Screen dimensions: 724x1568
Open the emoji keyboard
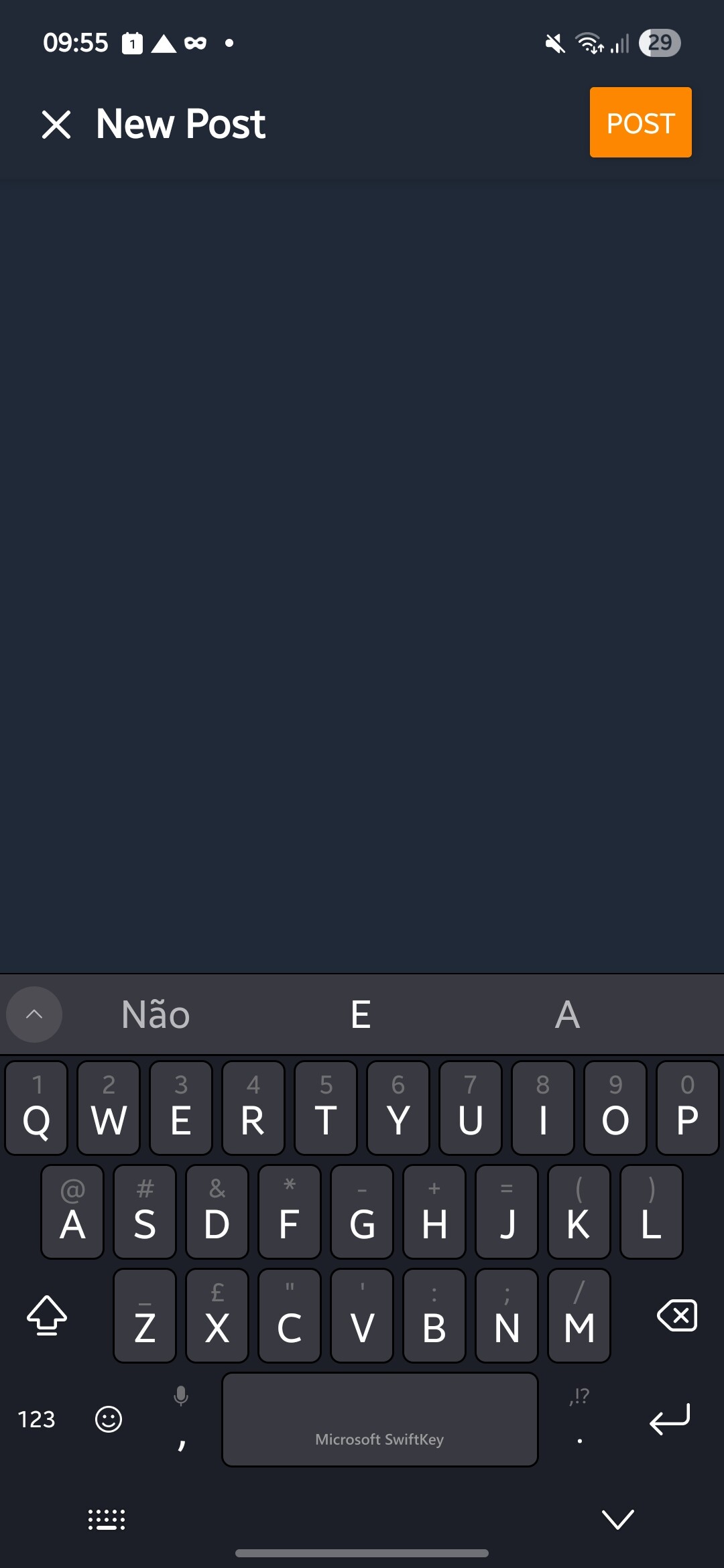click(x=109, y=1419)
